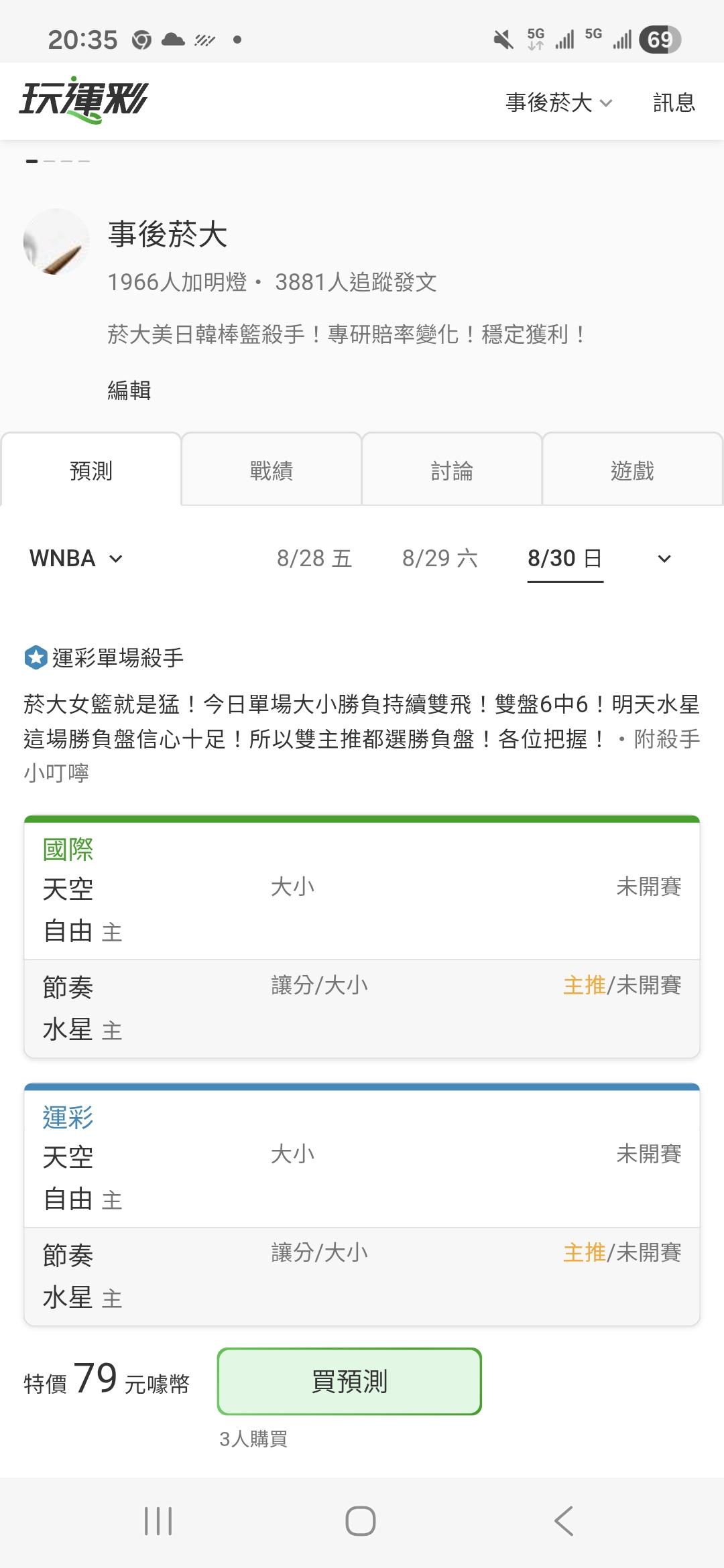
Task: Go back with the system back button
Action: point(564,1520)
